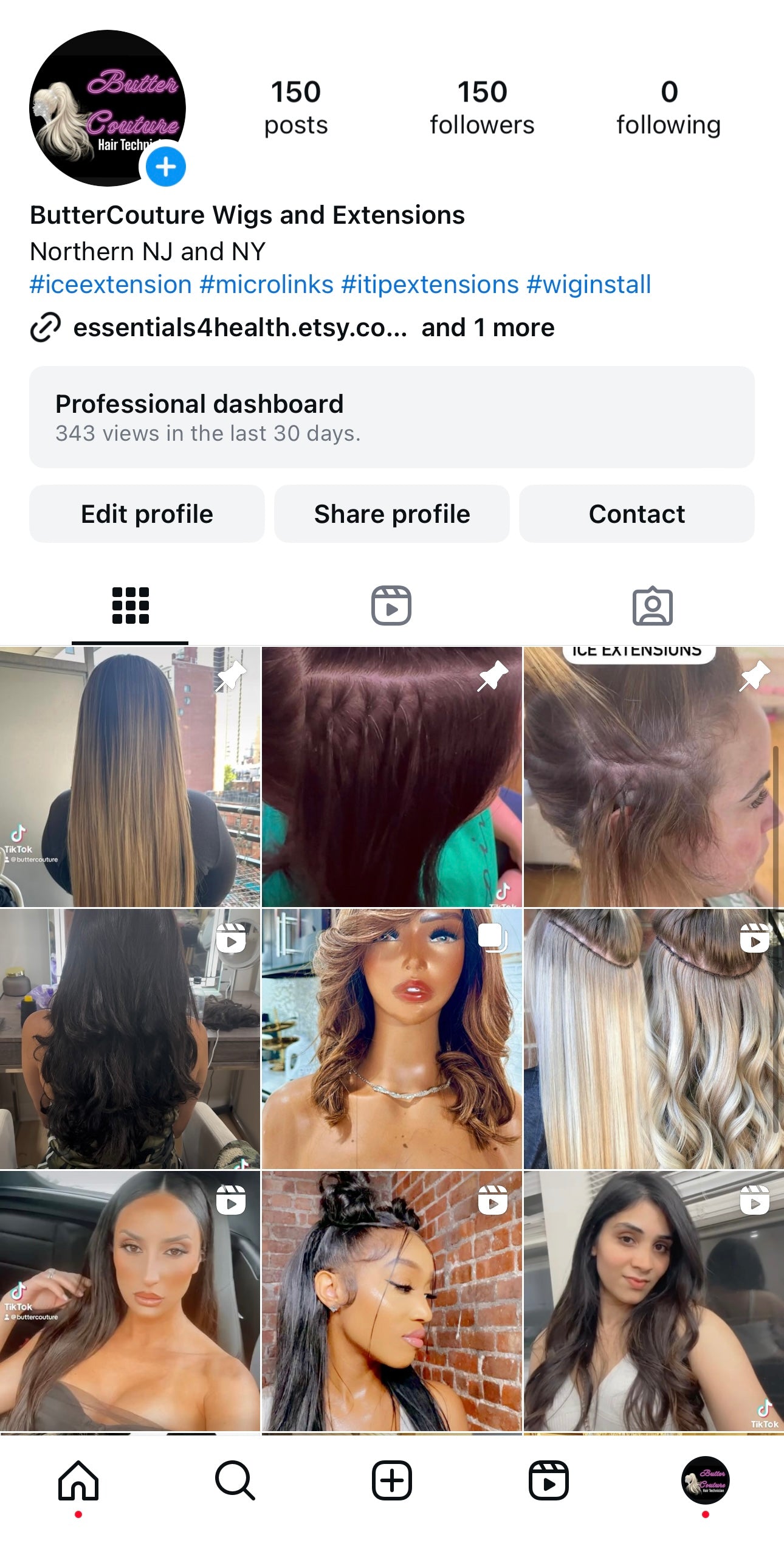Switch to the tagged photos tab
Viewport: 784px width, 1557px height.
(x=652, y=606)
